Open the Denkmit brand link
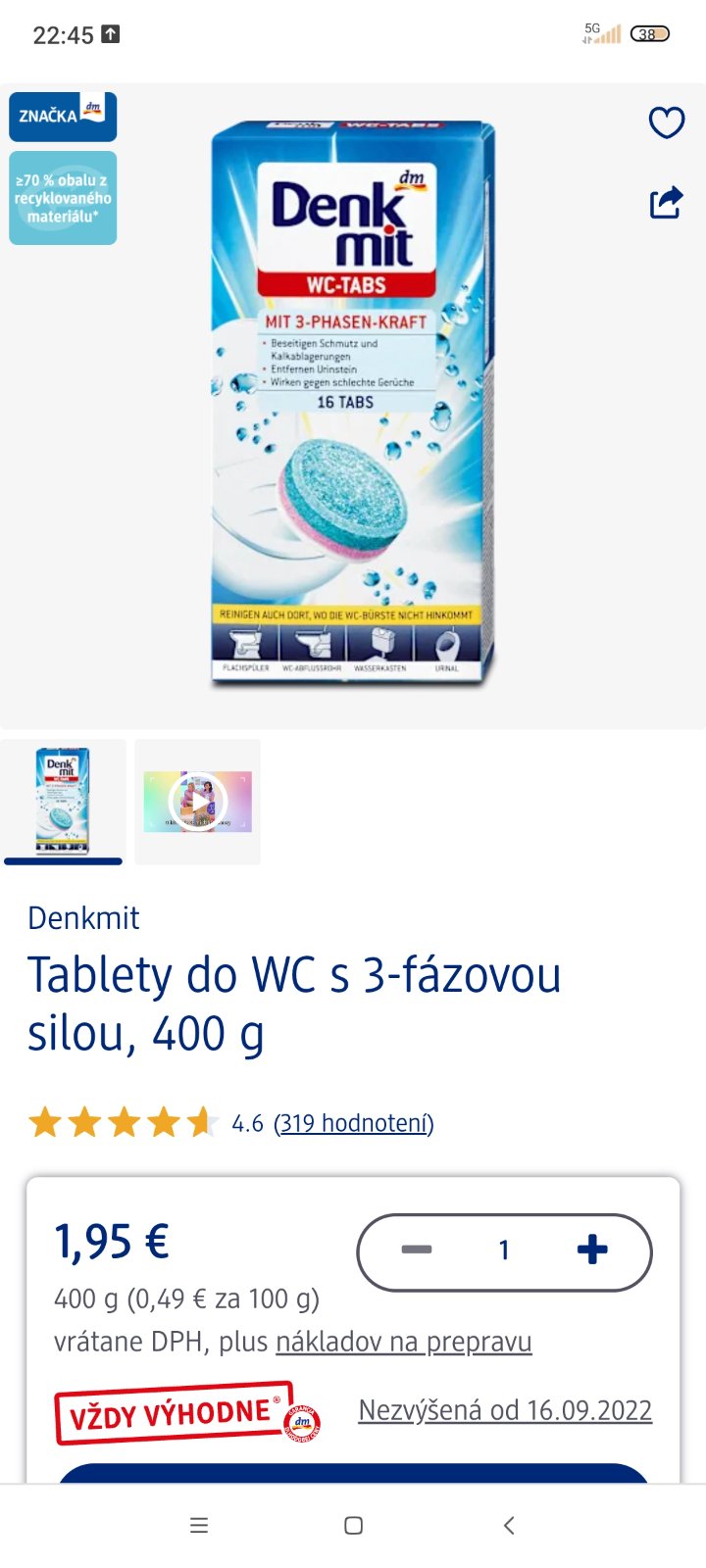Viewport: 706px width, 1568px height. click(83, 918)
